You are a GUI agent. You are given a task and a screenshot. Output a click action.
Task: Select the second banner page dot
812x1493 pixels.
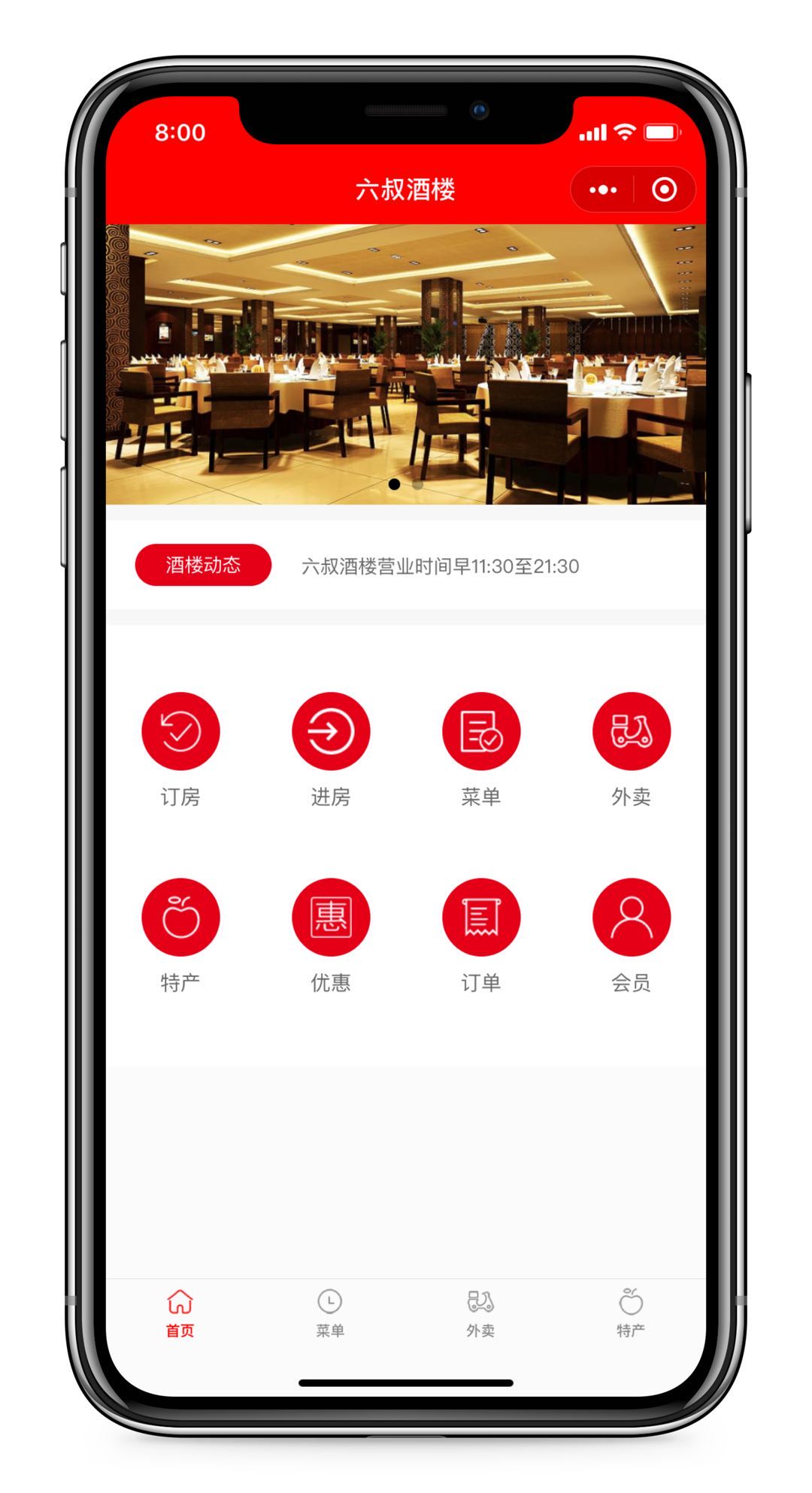[x=418, y=484]
